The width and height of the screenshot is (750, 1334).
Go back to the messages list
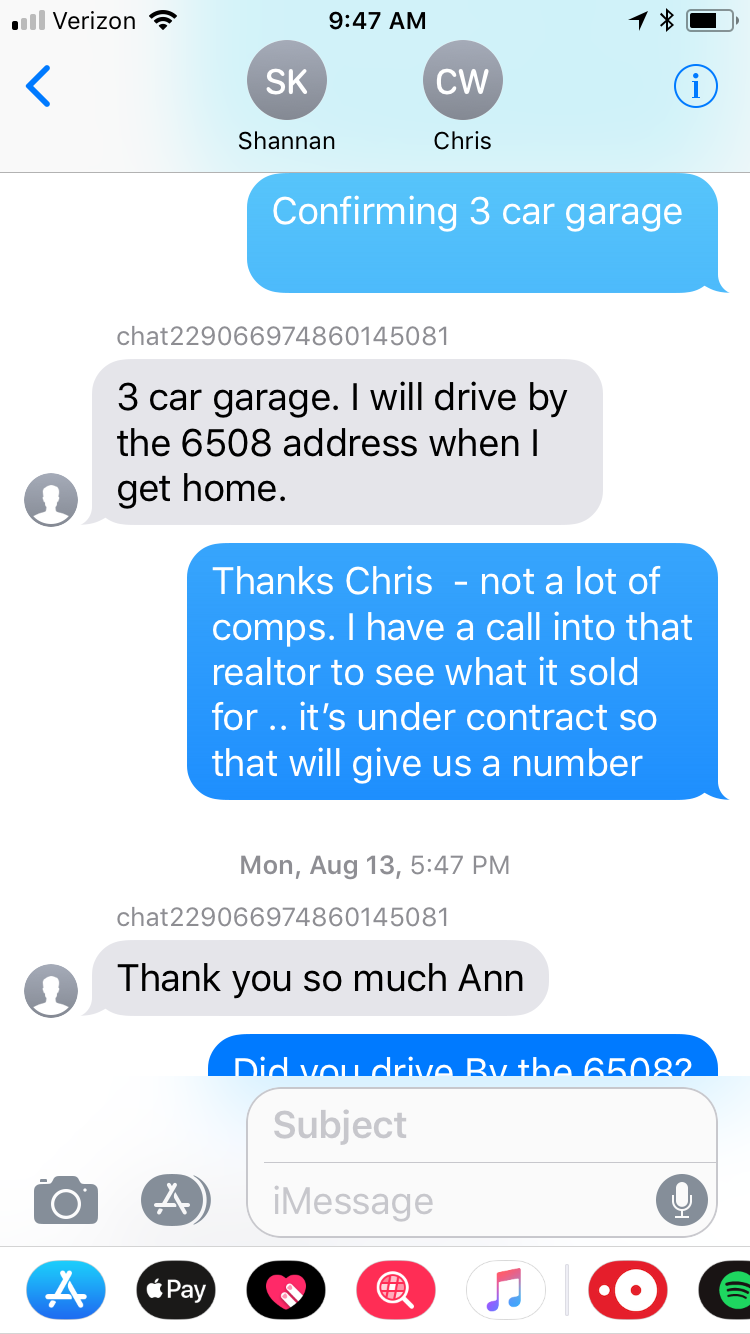click(x=38, y=87)
